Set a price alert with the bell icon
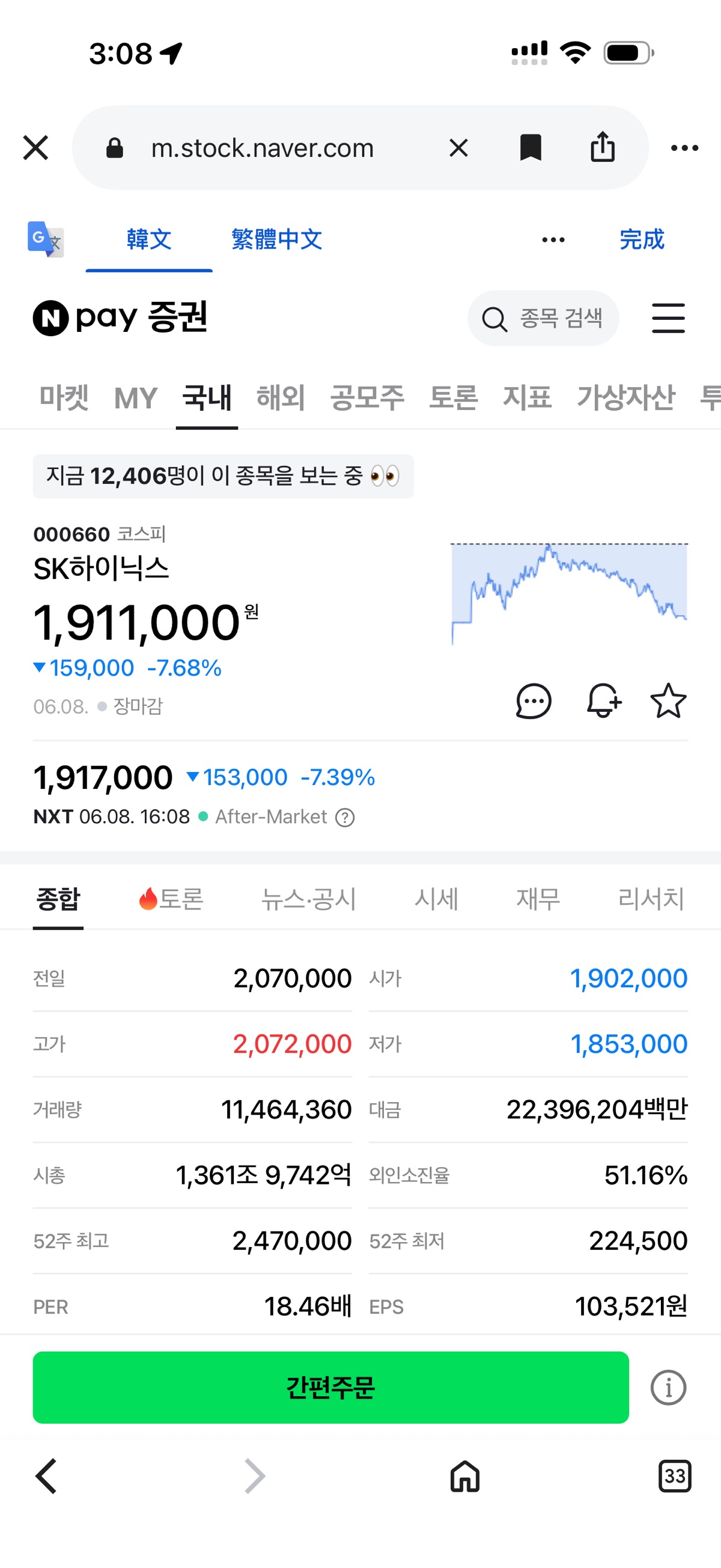 pos(603,701)
